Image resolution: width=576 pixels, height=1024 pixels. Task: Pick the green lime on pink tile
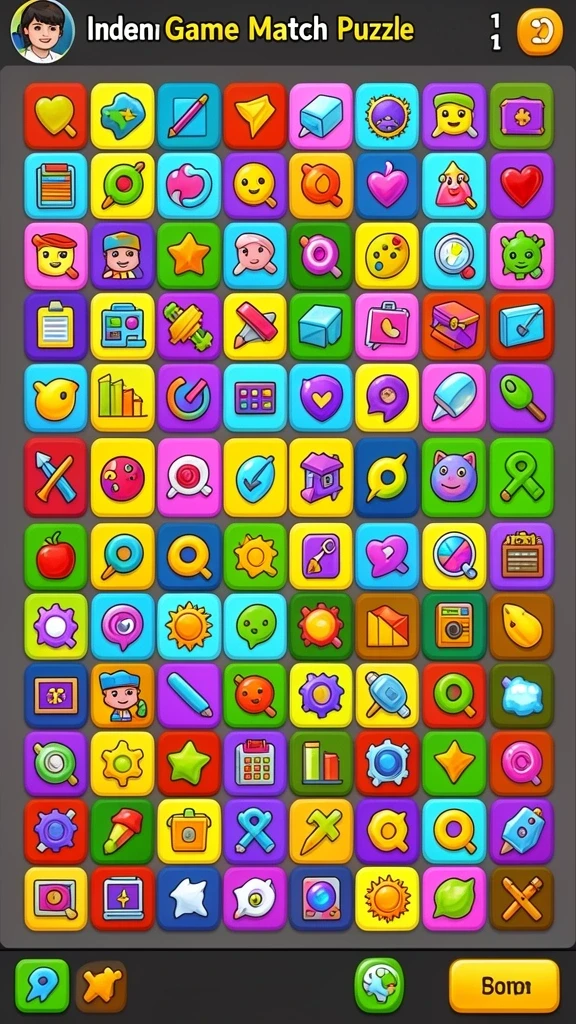pyautogui.click(x=454, y=898)
